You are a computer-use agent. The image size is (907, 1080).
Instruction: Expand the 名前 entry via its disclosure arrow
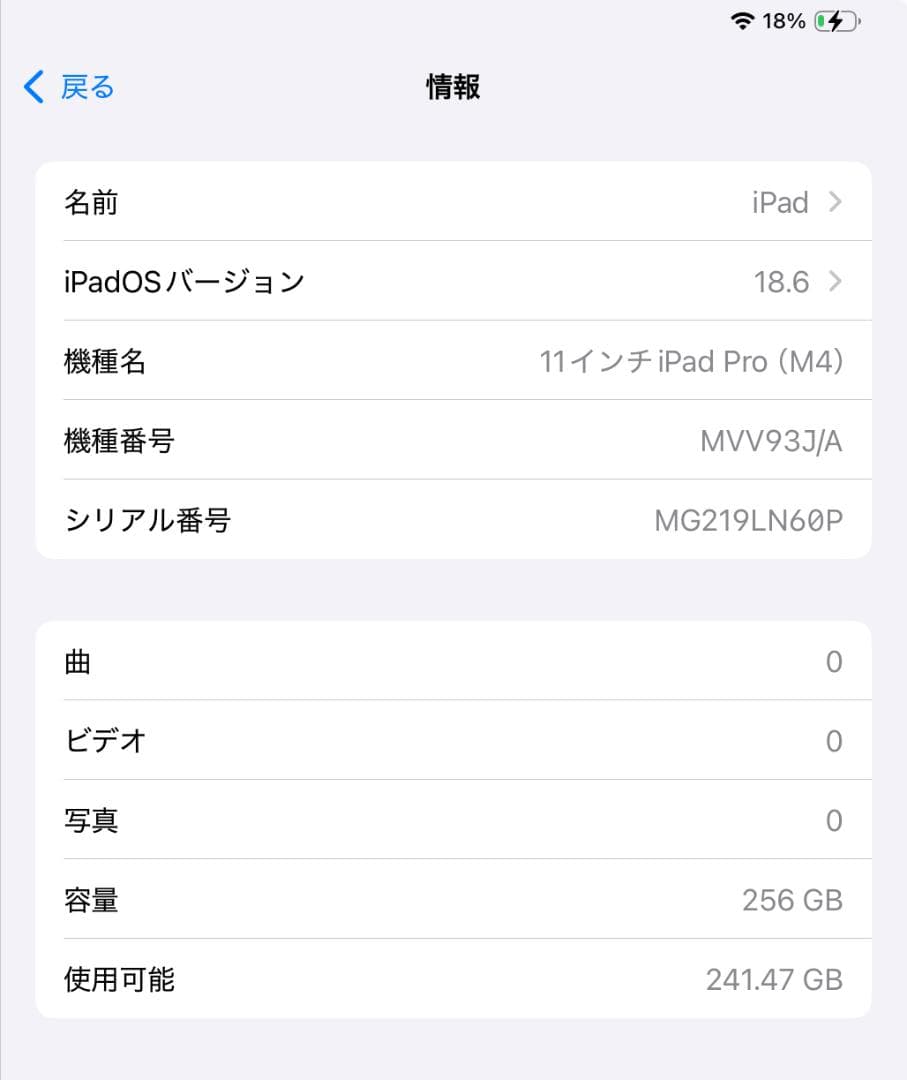click(835, 201)
